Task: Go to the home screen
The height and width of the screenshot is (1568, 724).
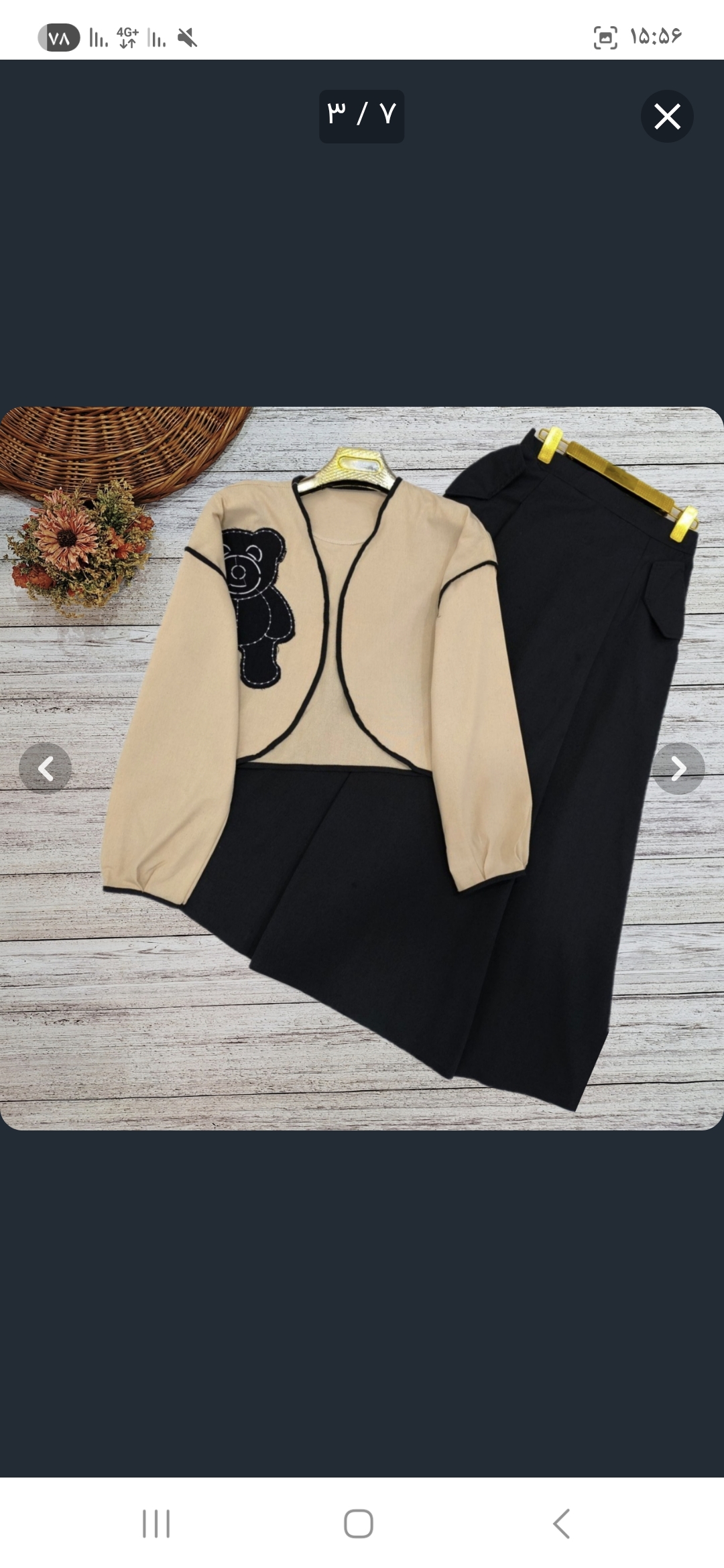Action: [x=359, y=1523]
